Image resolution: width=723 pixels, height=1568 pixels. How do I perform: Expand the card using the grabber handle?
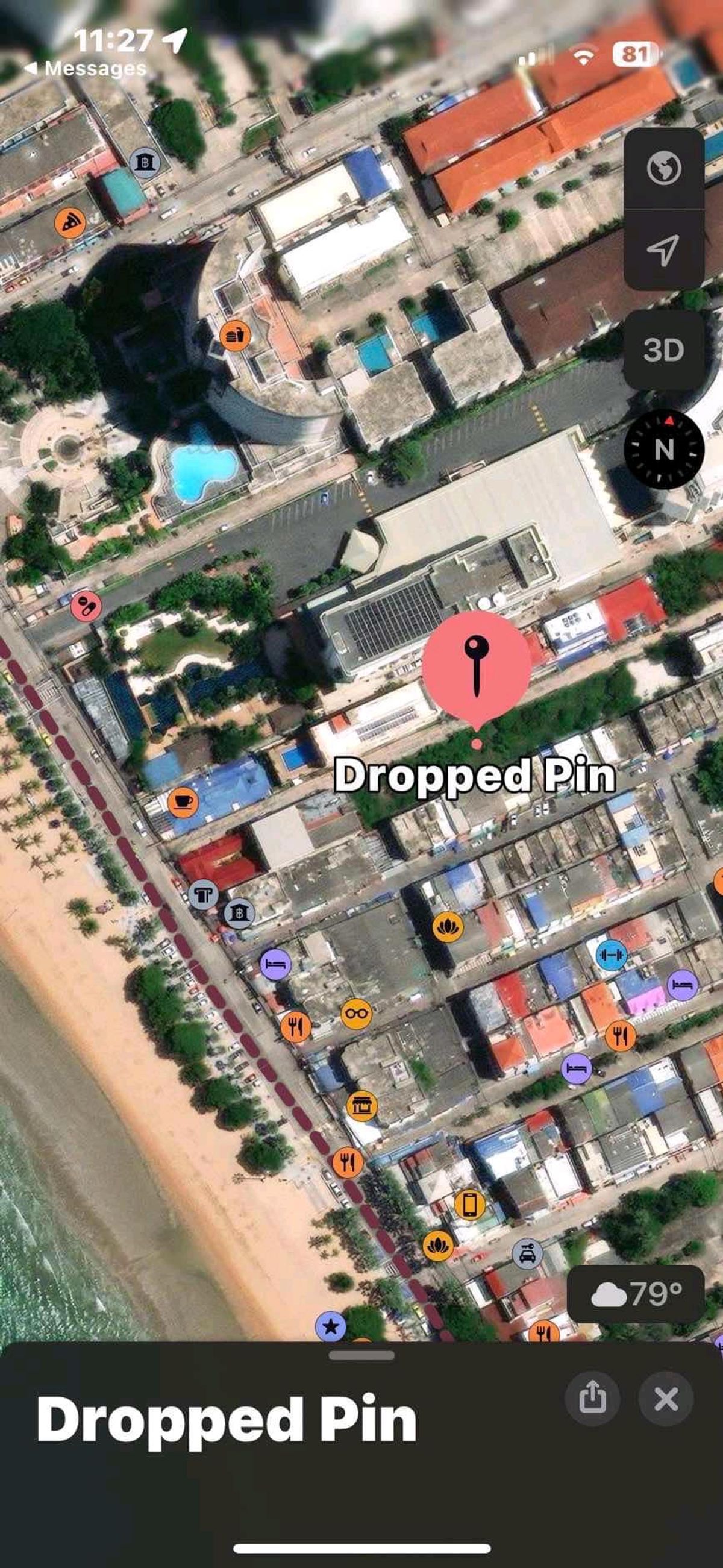[x=361, y=1355]
